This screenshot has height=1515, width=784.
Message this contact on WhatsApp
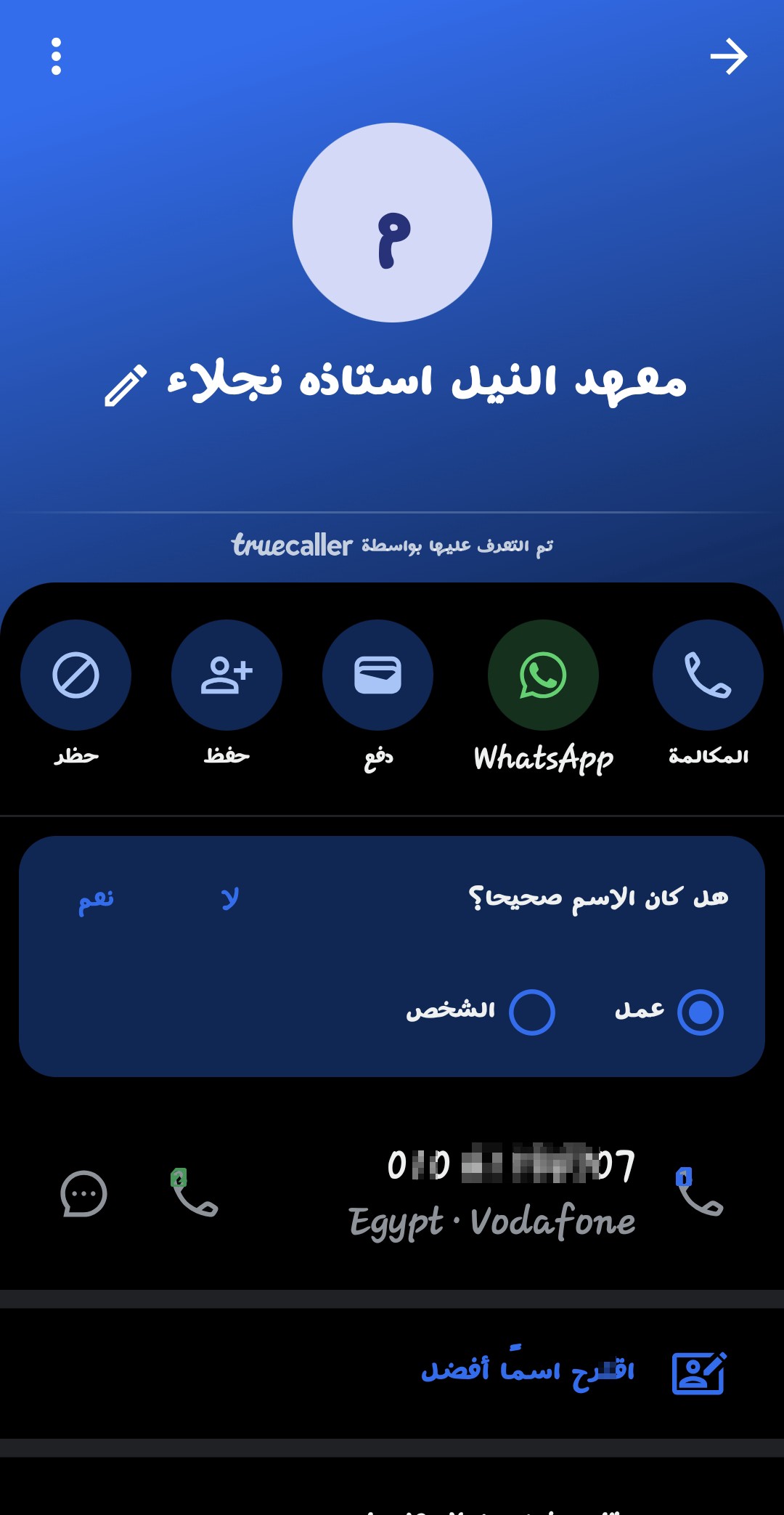coord(543,675)
